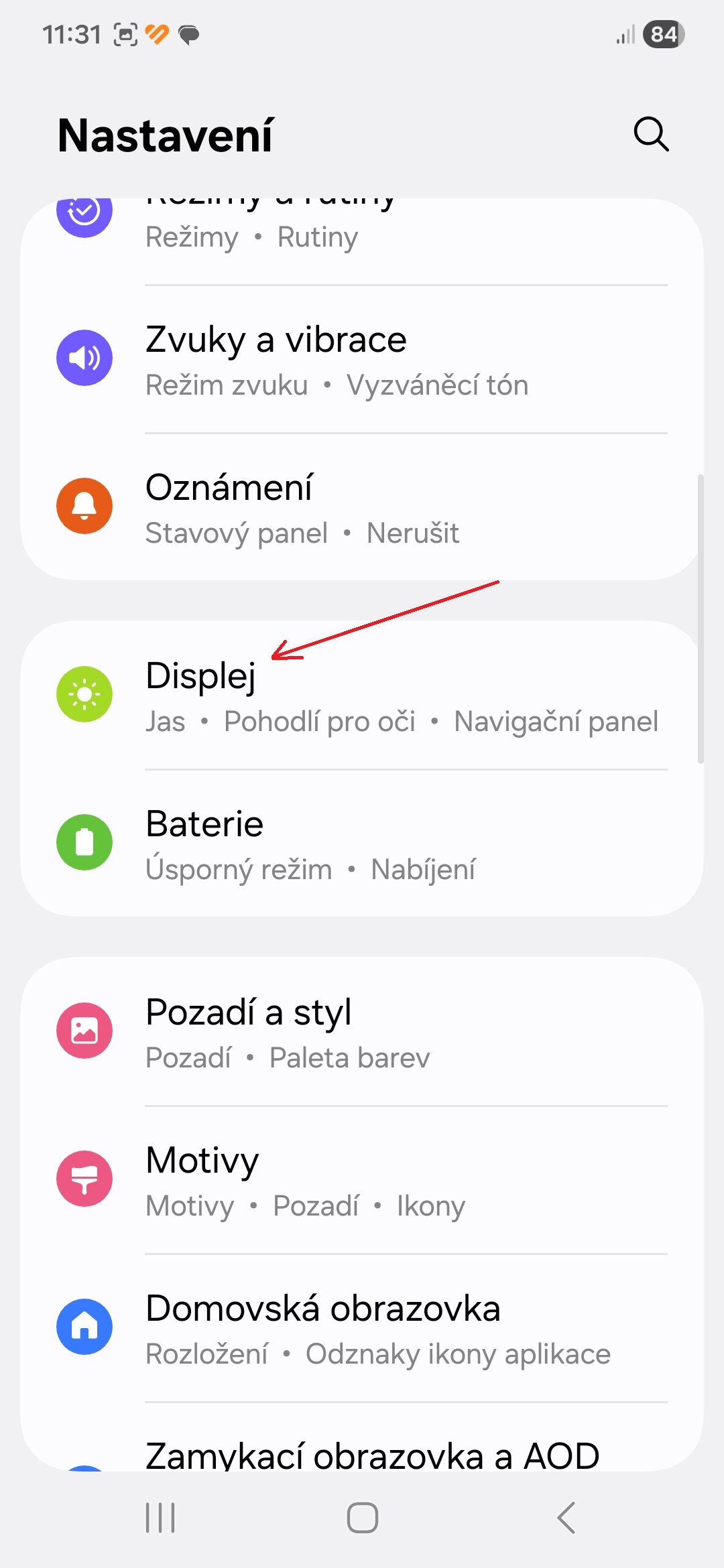Go to Oznámení settings

[x=362, y=507]
